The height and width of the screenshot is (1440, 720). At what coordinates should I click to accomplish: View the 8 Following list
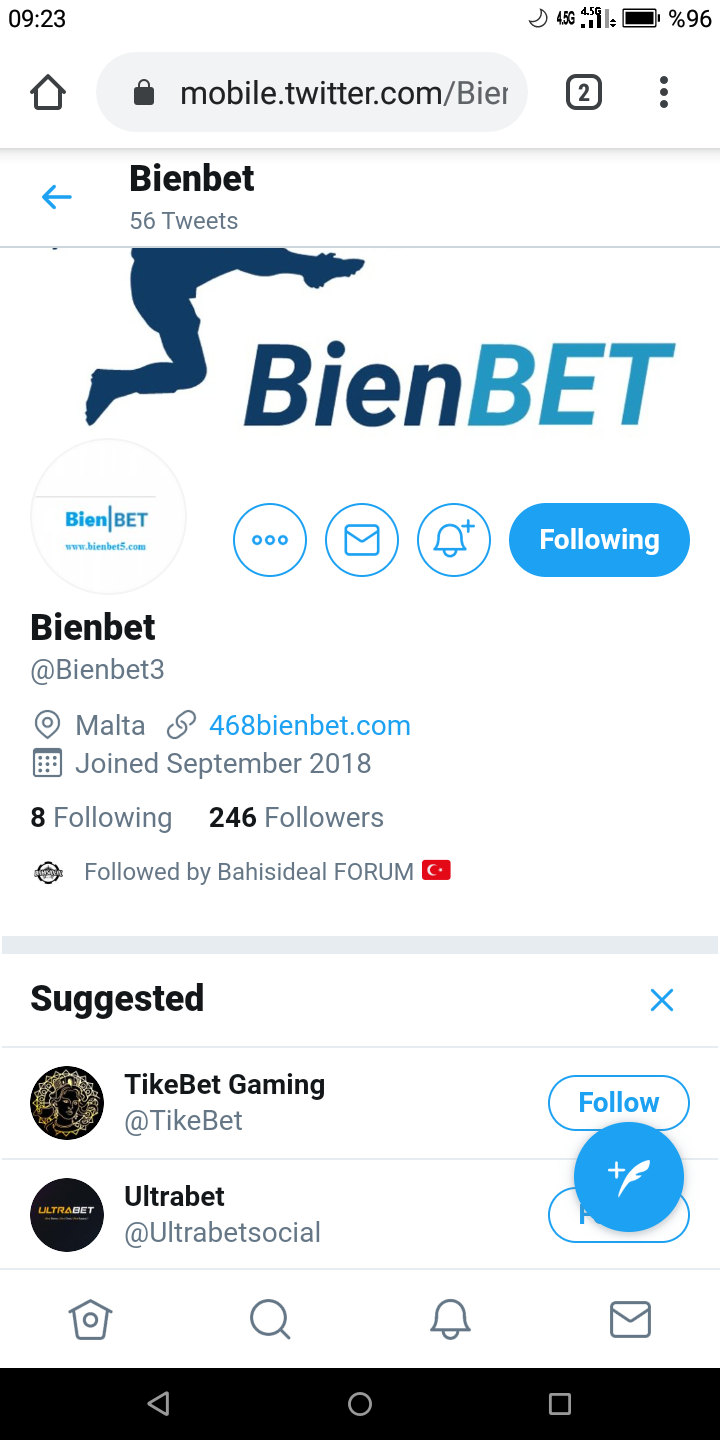point(101,817)
